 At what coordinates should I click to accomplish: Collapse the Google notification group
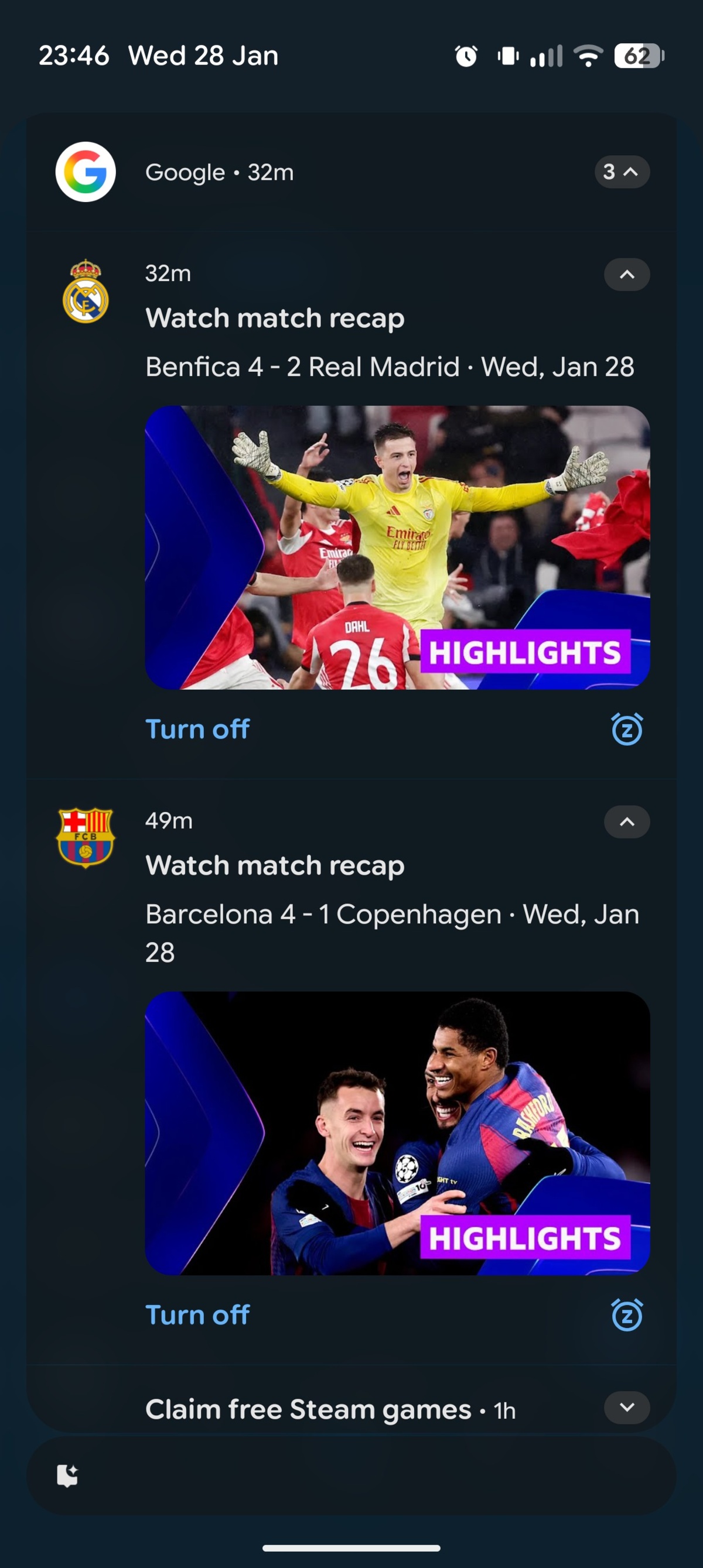click(x=622, y=172)
